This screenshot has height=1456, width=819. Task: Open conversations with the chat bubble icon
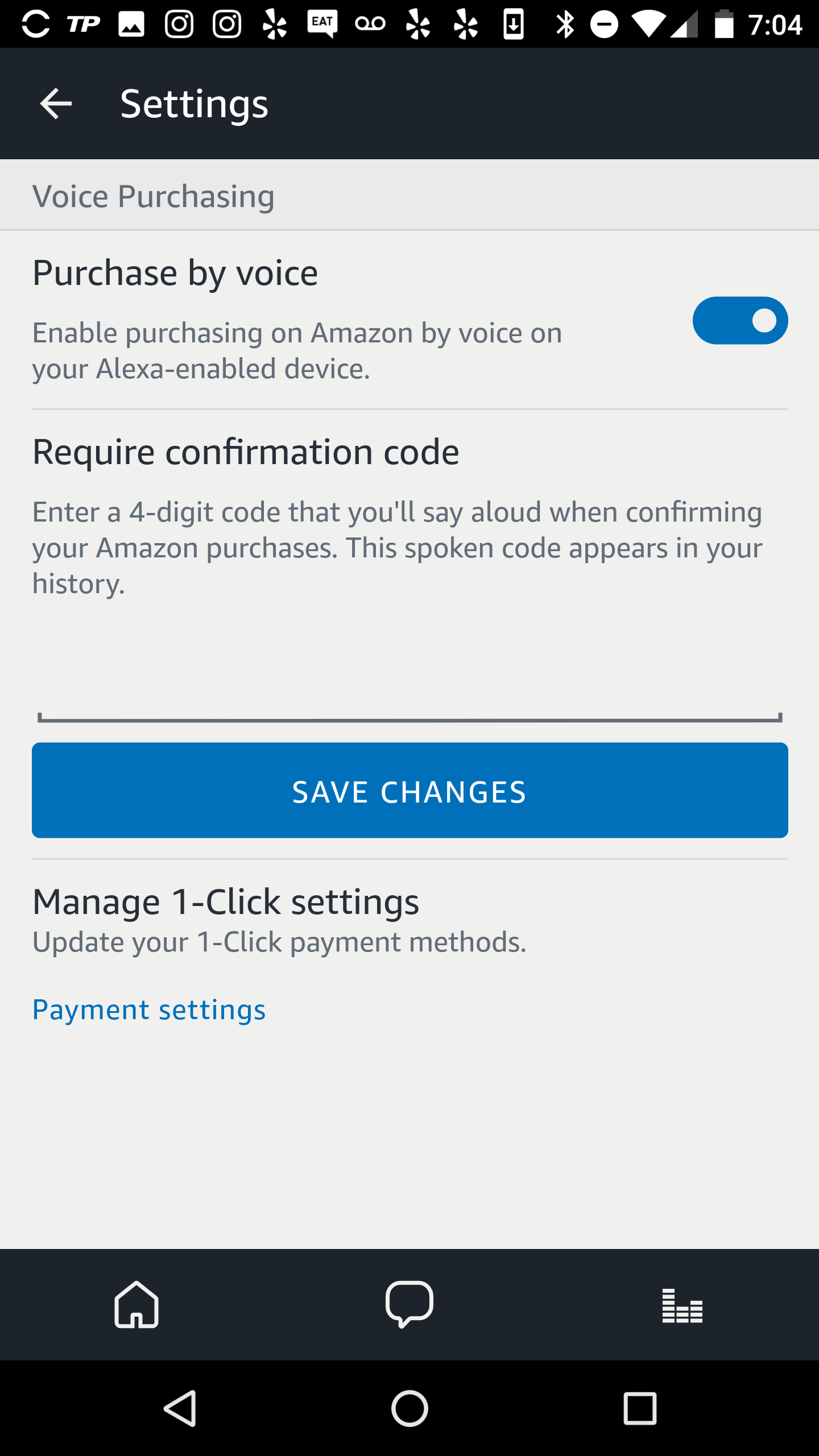(409, 1306)
